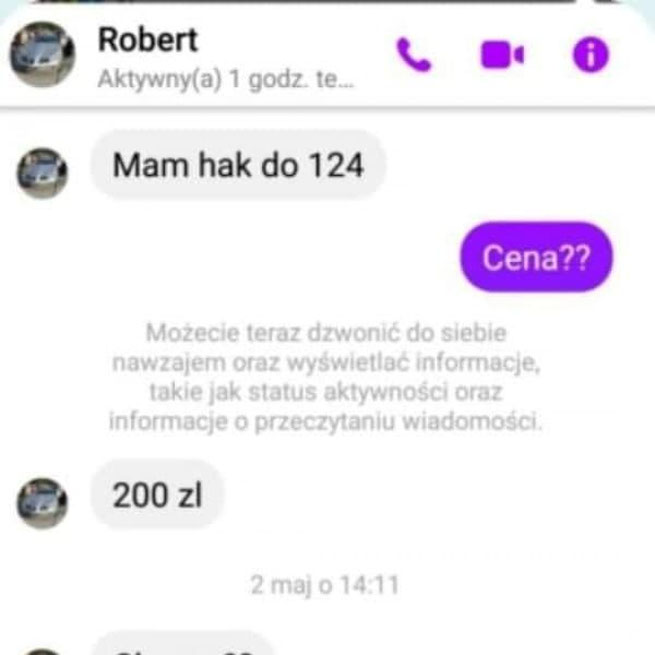Start a voice call with Robert
Screen dimensions: 655x655
(x=413, y=56)
